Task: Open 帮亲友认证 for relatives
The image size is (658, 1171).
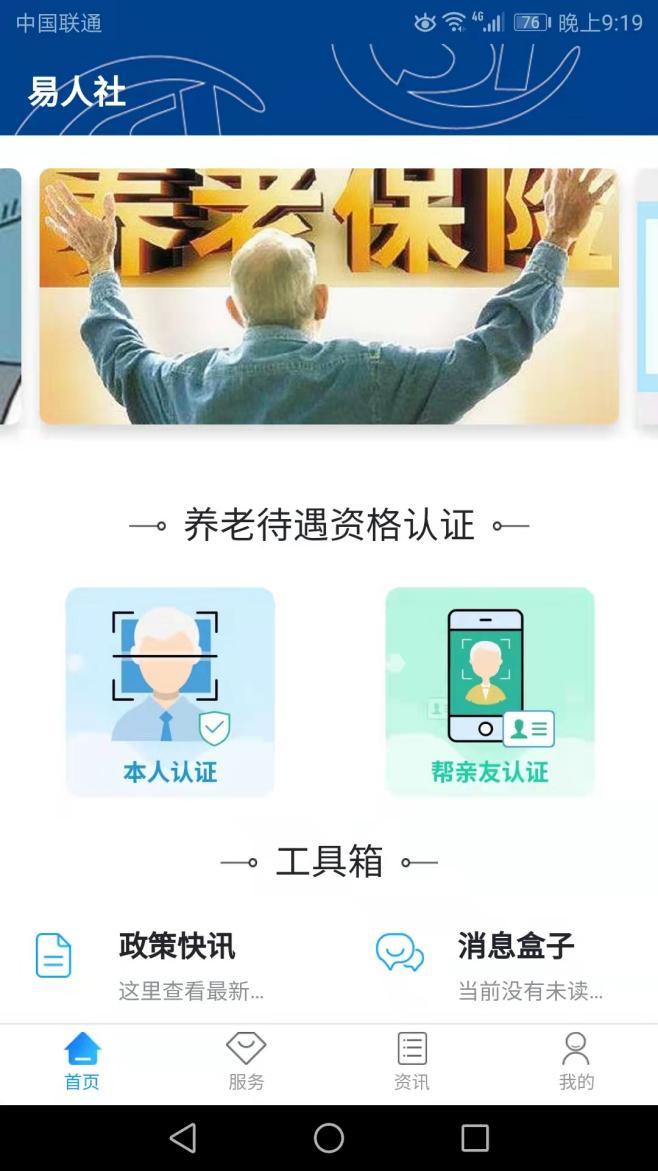Action: click(x=490, y=692)
